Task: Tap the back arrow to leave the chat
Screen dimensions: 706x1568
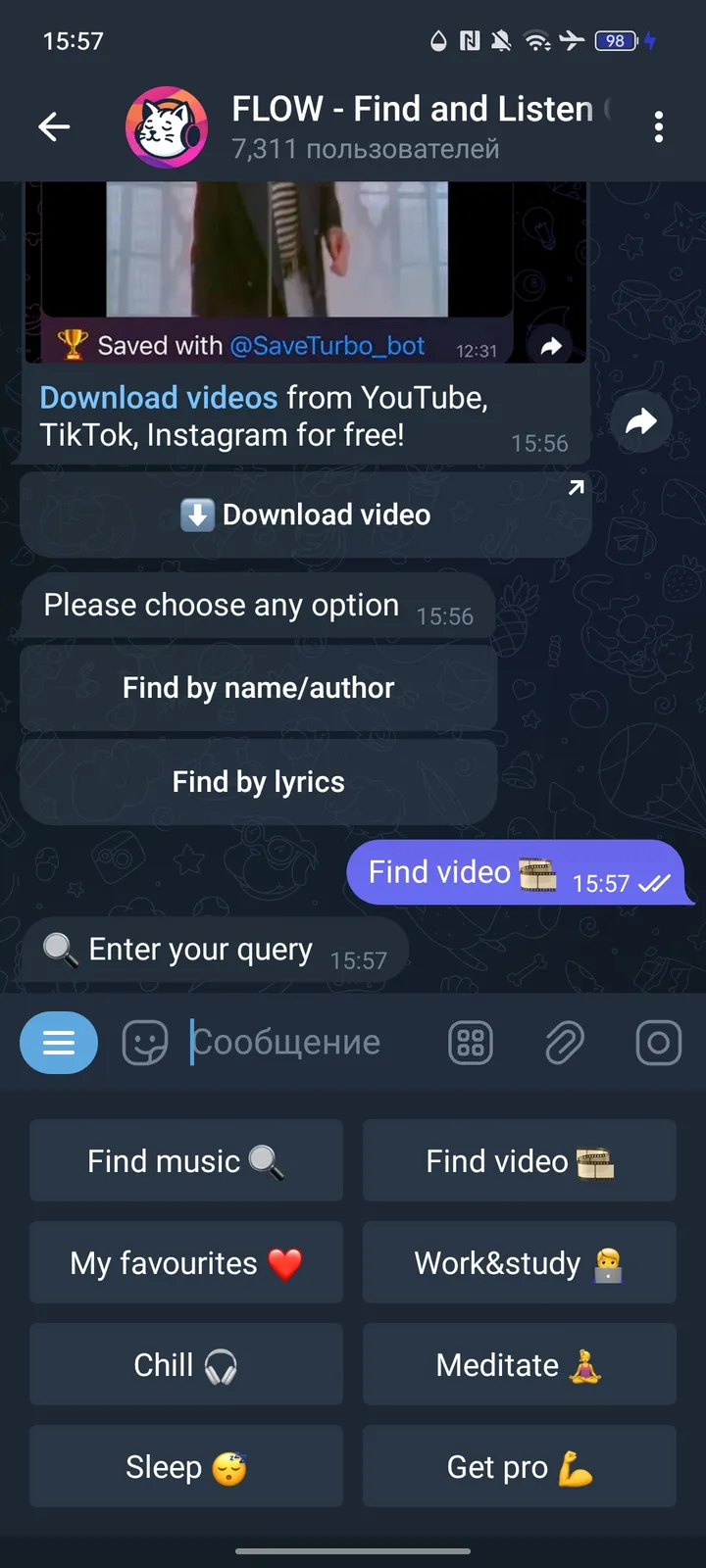Action: (55, 126)
